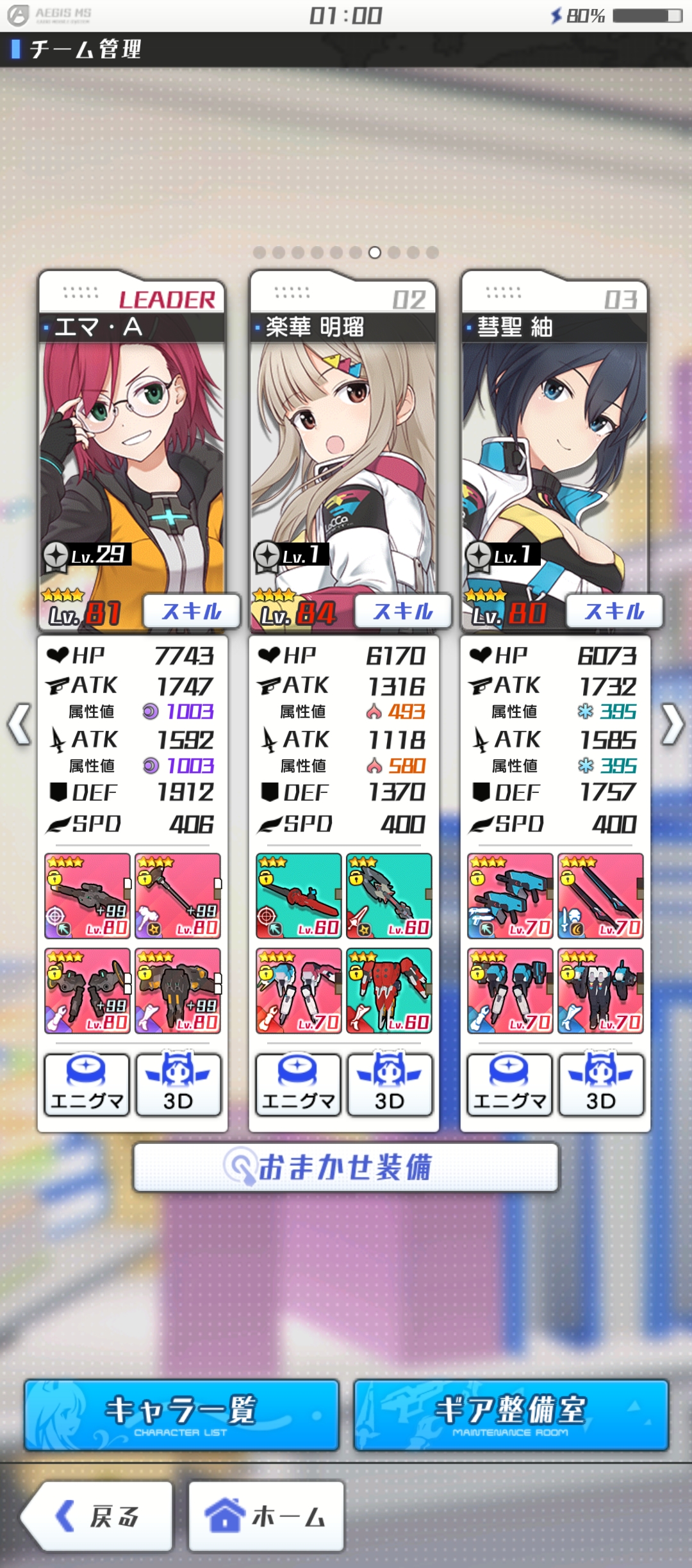This screenshot has width=692, height=1568.
Task: View 3D model of 楽華 明瑠
Action: click(390, 1084)
